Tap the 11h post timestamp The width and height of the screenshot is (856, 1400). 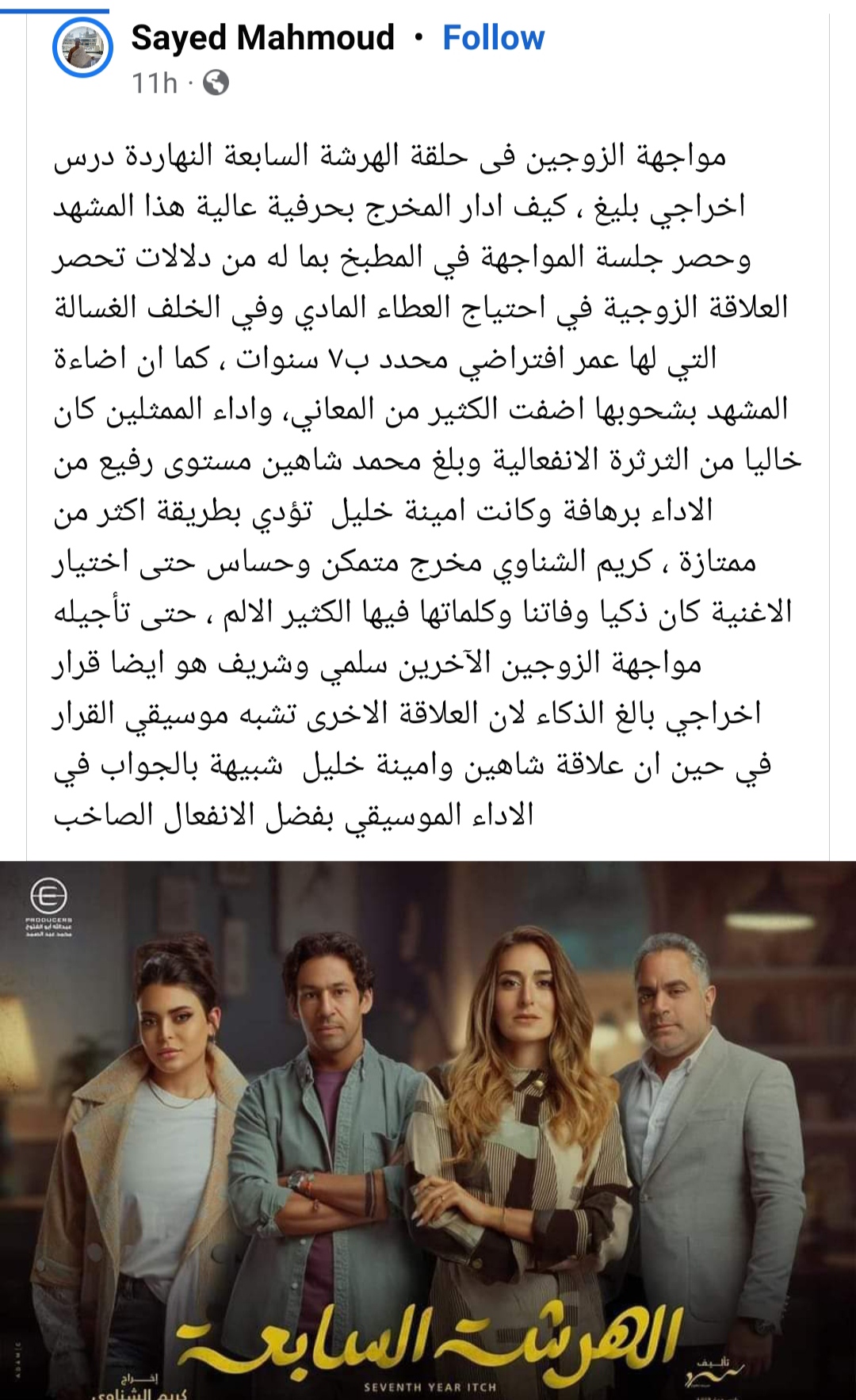[x=154, y=82]
